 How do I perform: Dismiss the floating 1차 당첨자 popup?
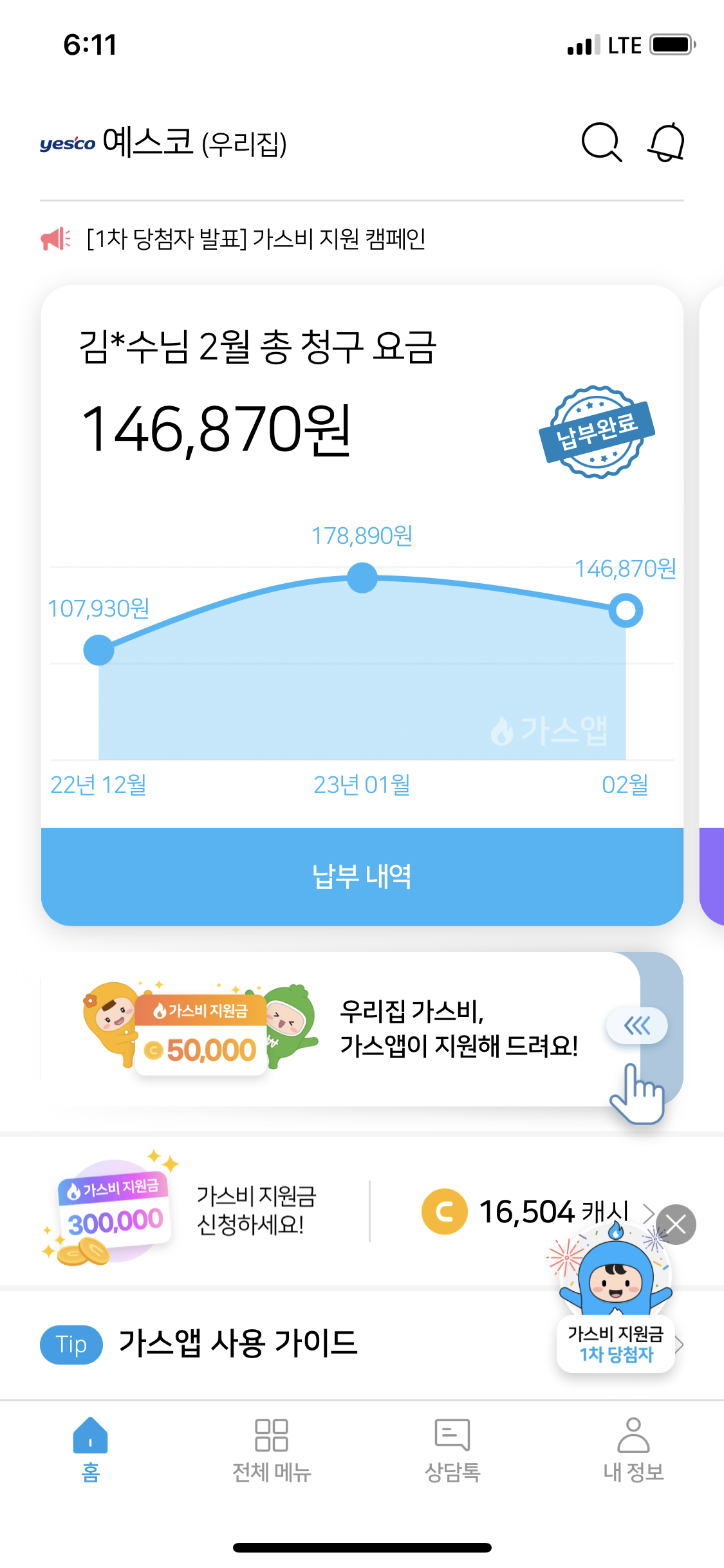(676, 1224)
